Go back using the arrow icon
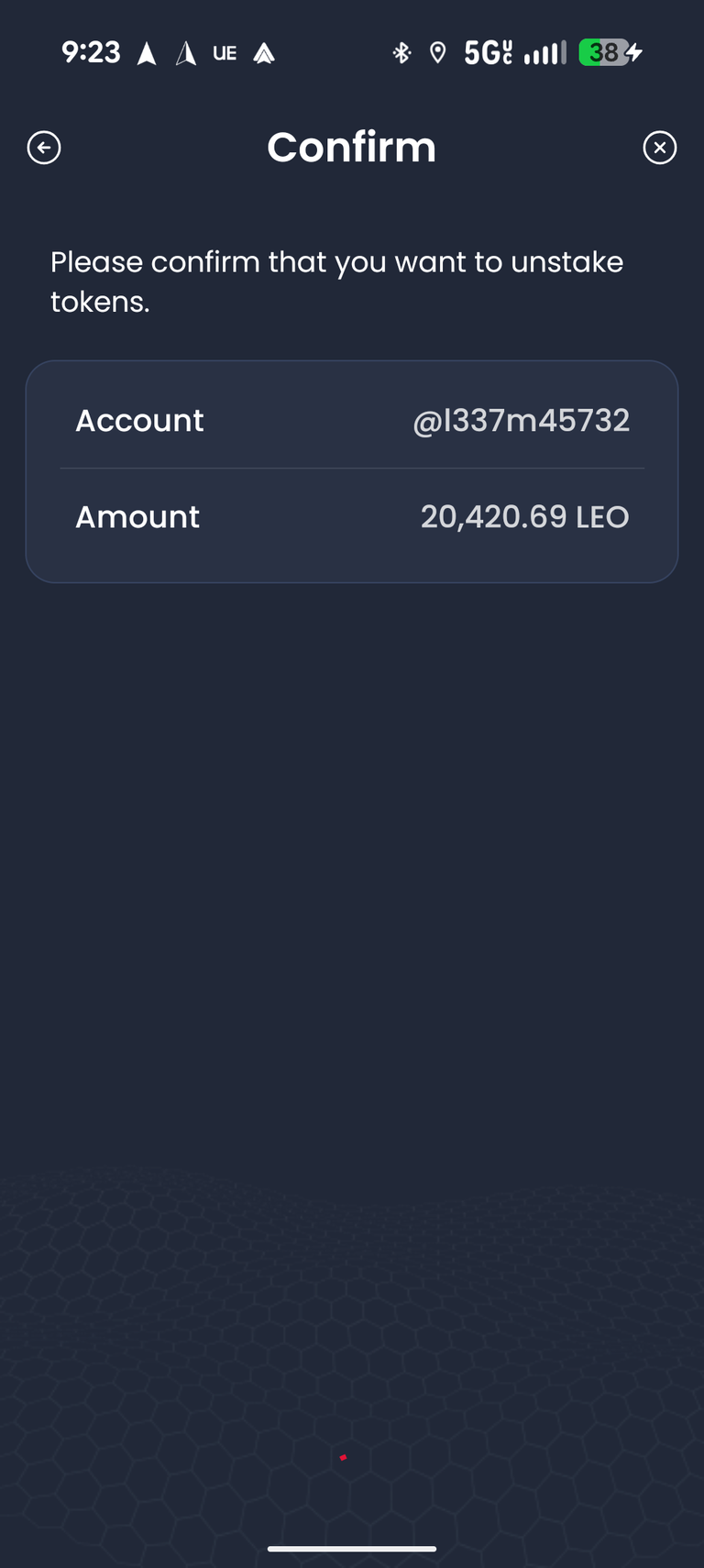 click(44, 148)
